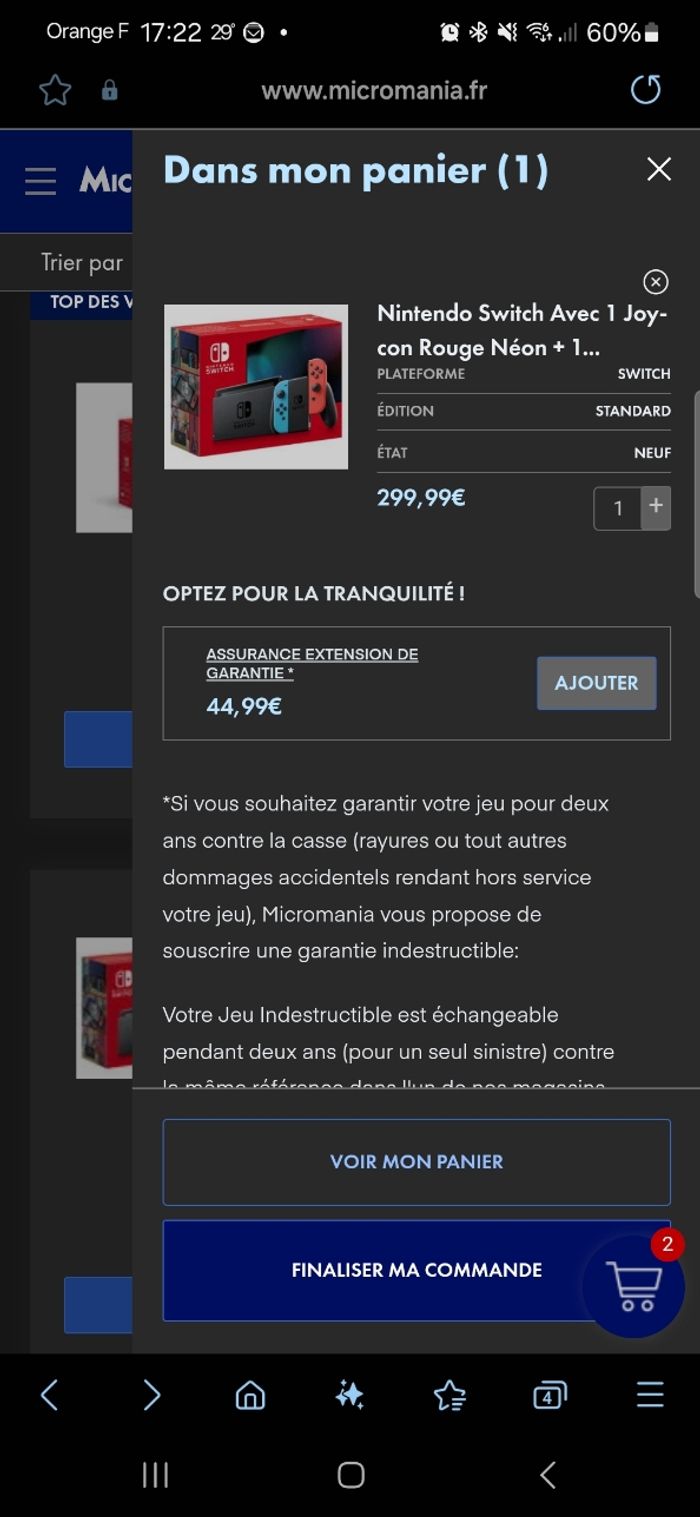
Task: Open the Nintendo Switch product image
Action: [x=256, y=387]
